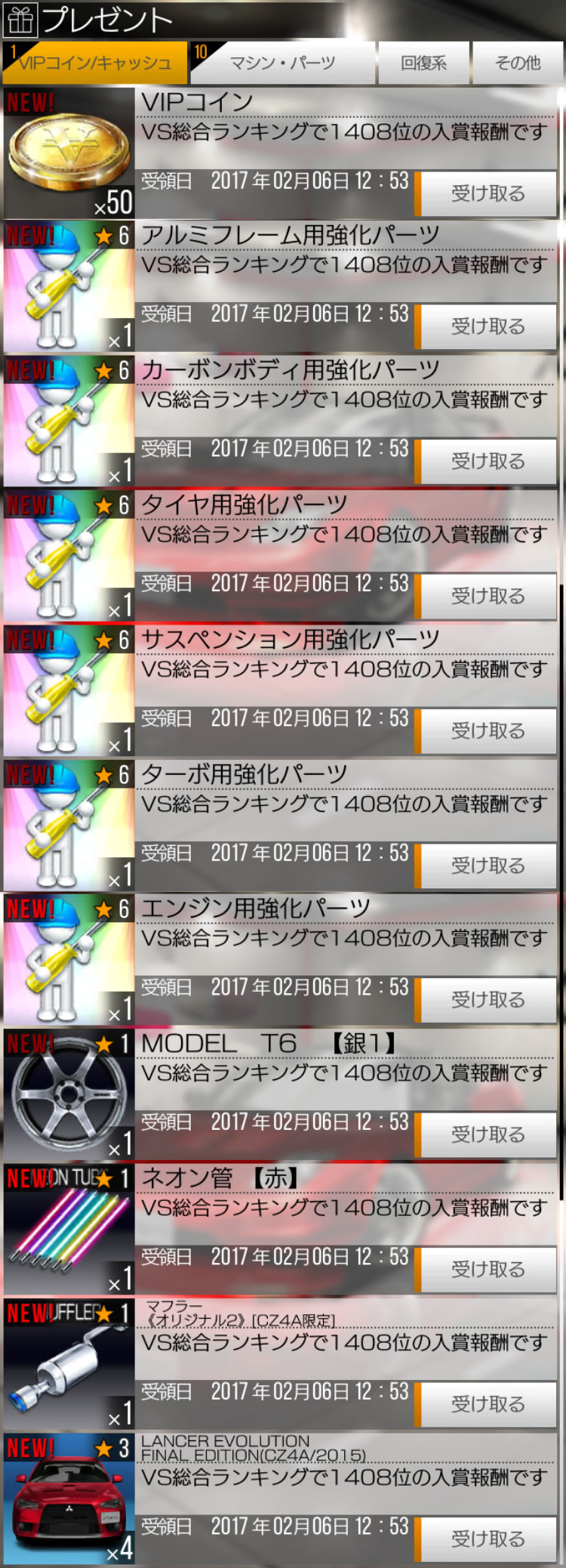Collect the MODEL T6 【銀1】 wheel
The height and width of the screenshot is (1568, 566).
(488, 1134)
